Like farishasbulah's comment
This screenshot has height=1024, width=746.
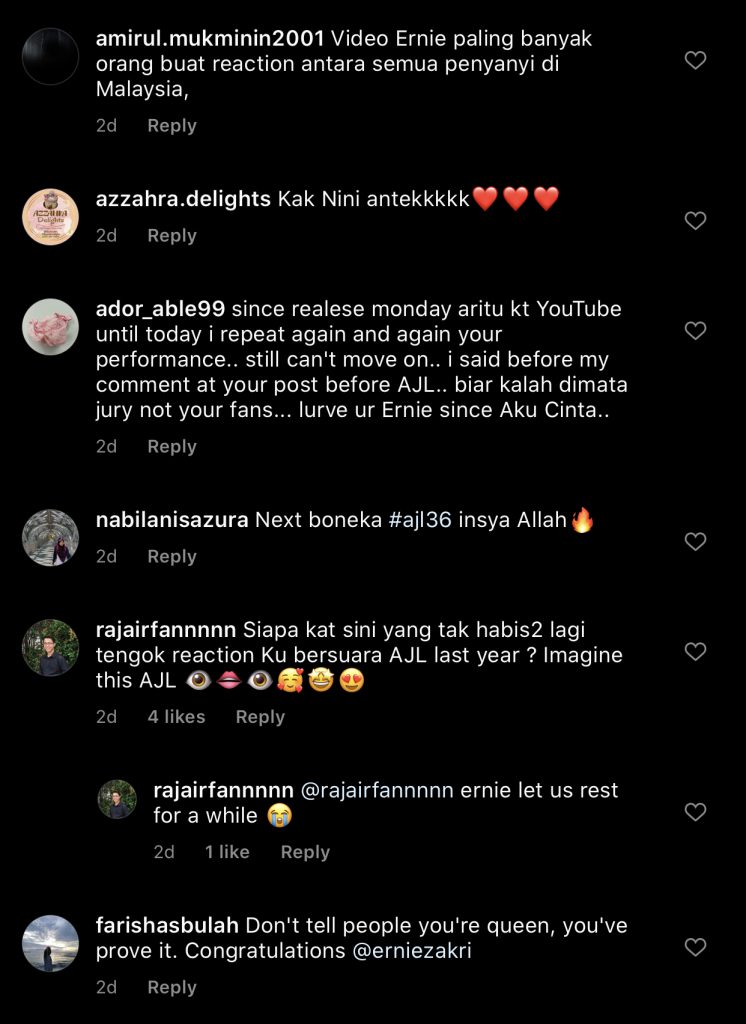[695, 947]
